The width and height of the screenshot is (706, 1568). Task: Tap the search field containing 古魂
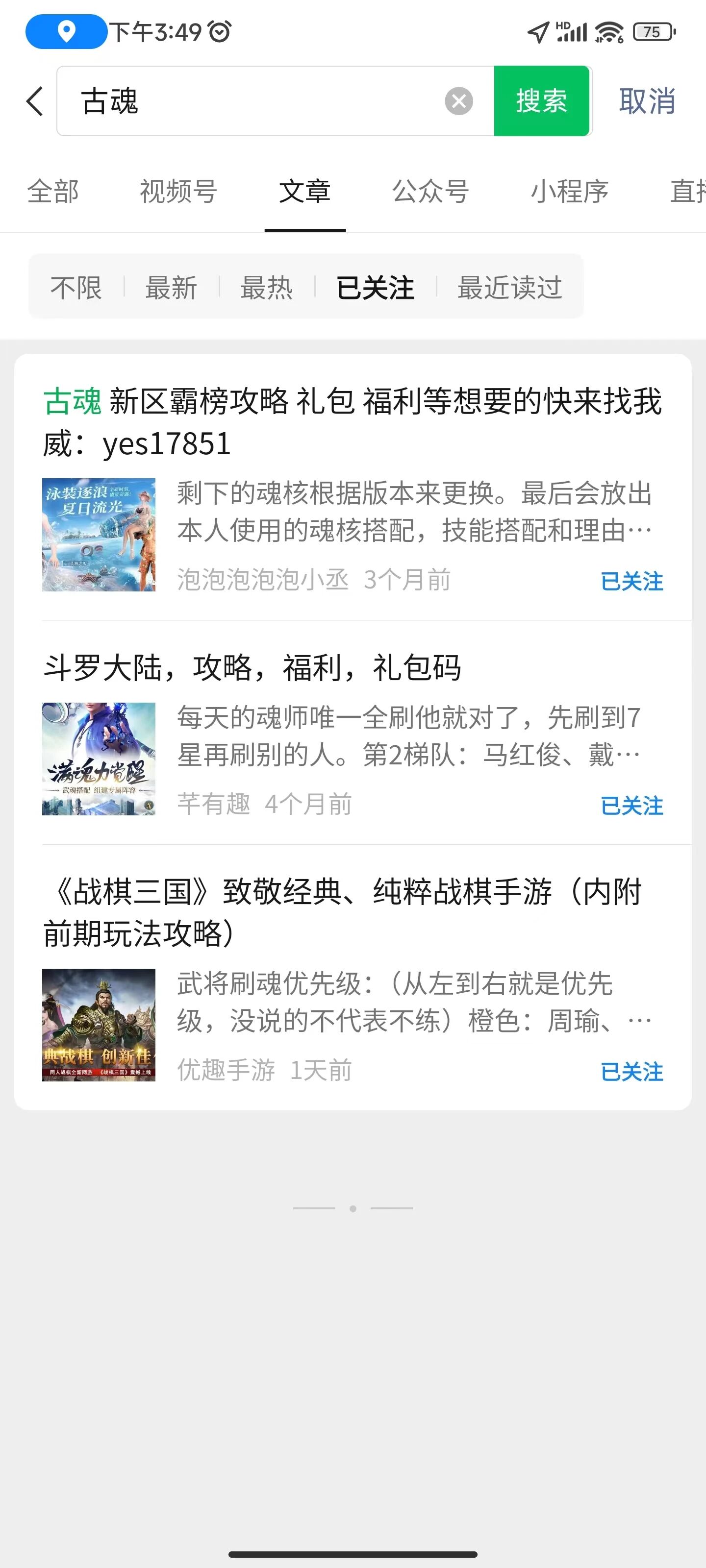pos(256,101)
